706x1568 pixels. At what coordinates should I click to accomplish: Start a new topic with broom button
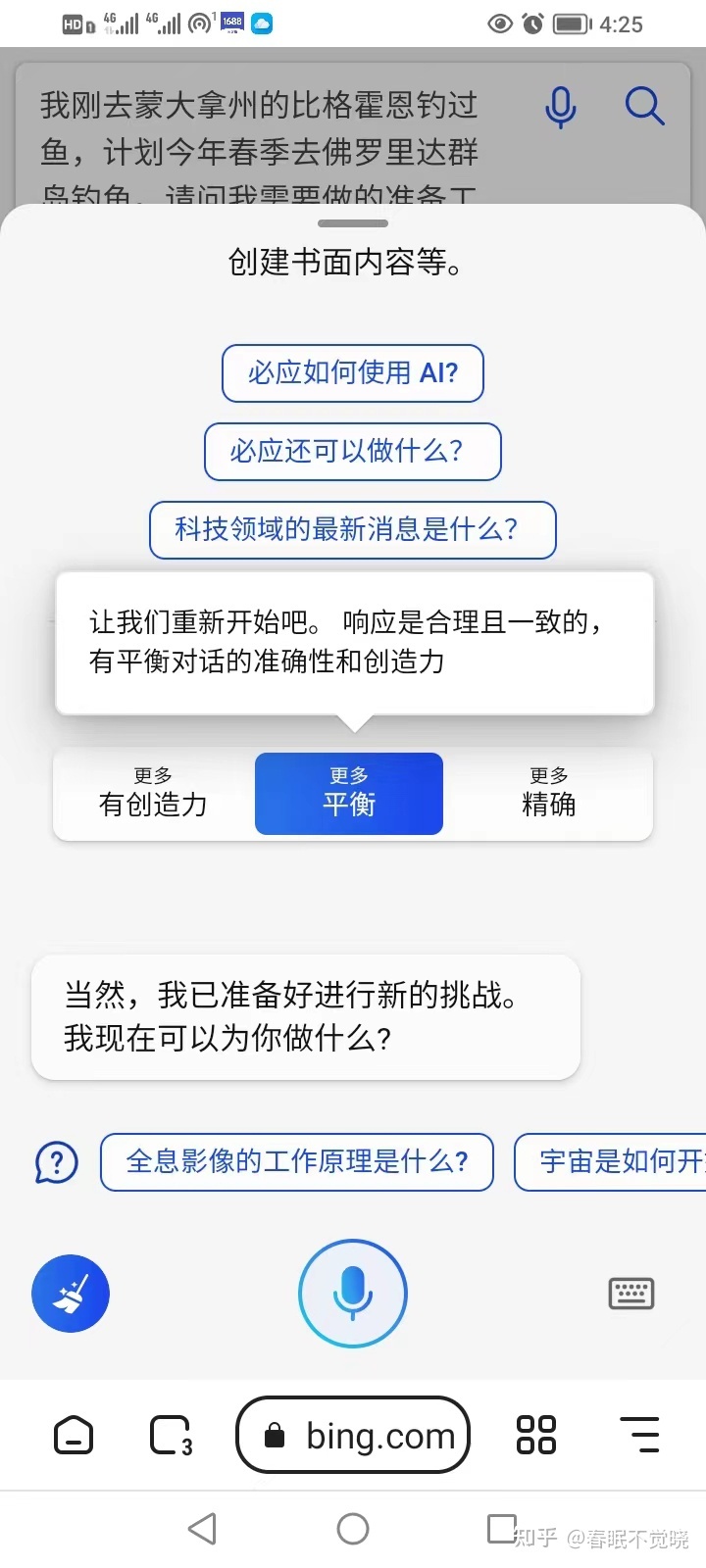71,1294
